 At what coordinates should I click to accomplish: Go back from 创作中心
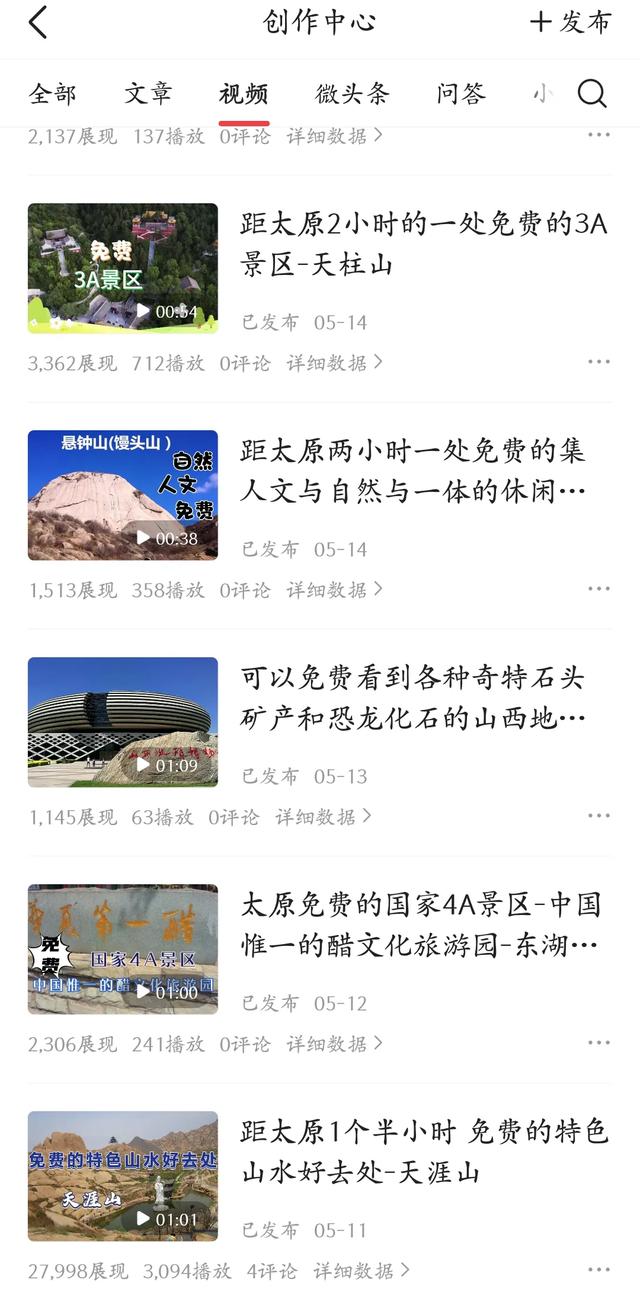coord(38,22)
